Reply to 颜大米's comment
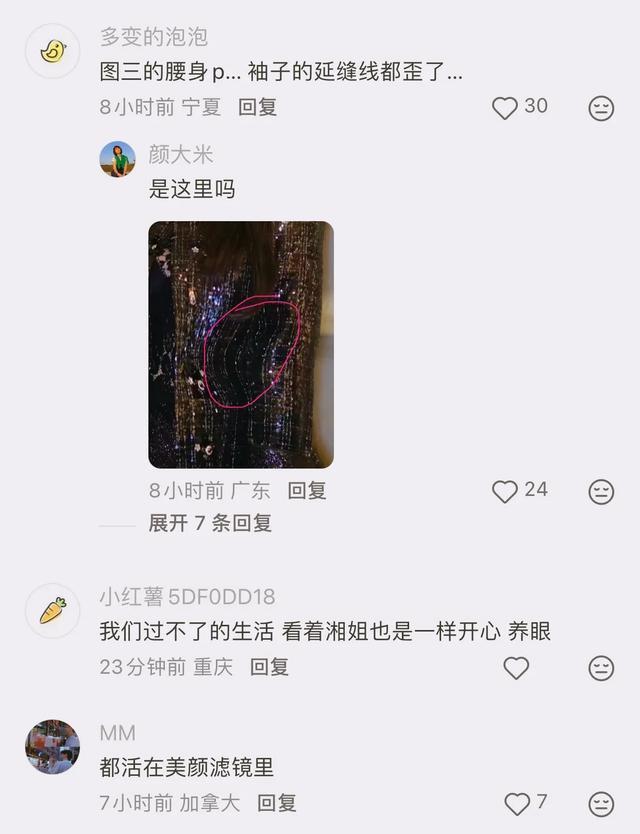640x834 pixels. [307, 491]
